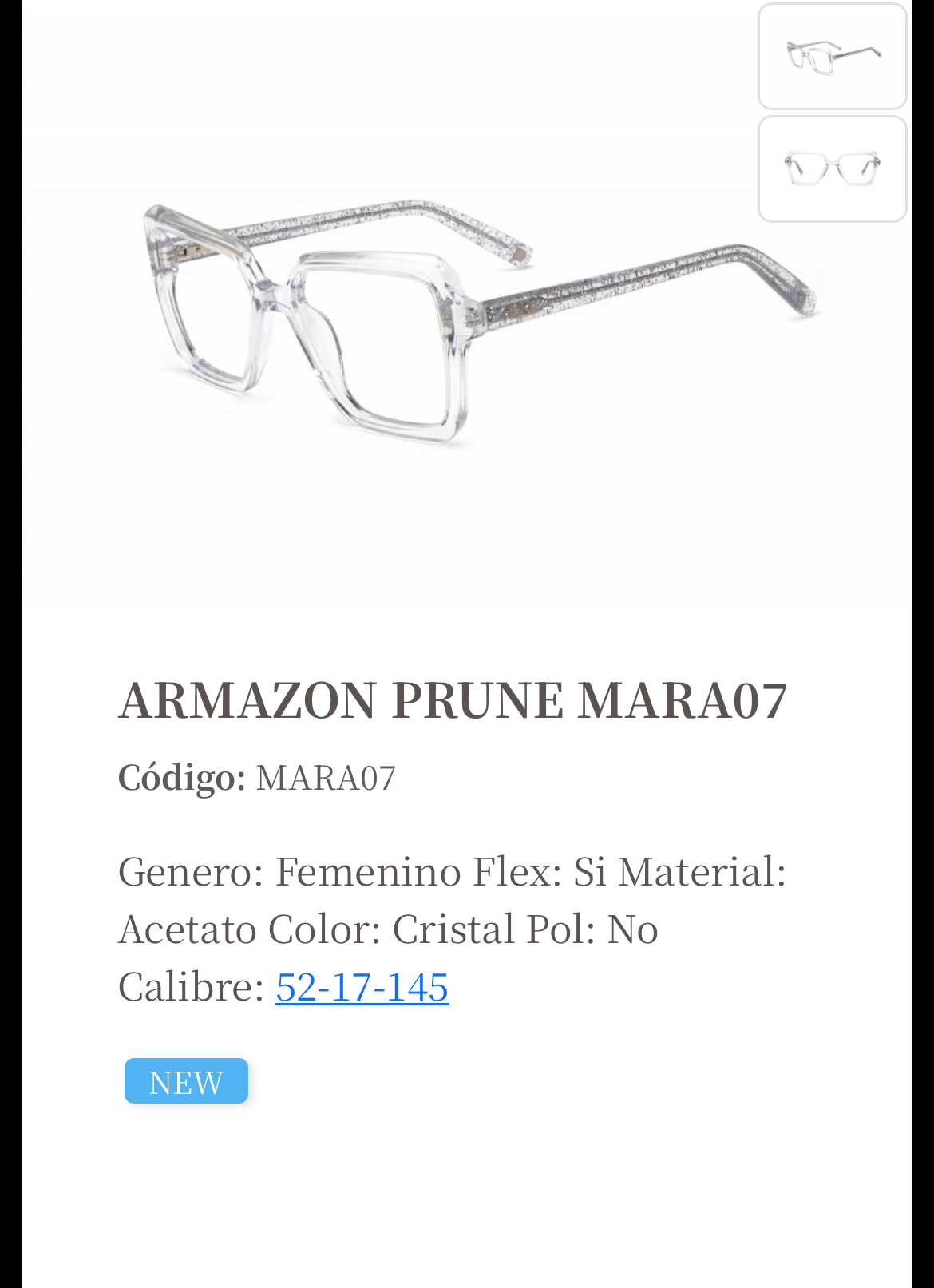Select the side-view glasses thumbnail
934x1288 pixels.
832,57
